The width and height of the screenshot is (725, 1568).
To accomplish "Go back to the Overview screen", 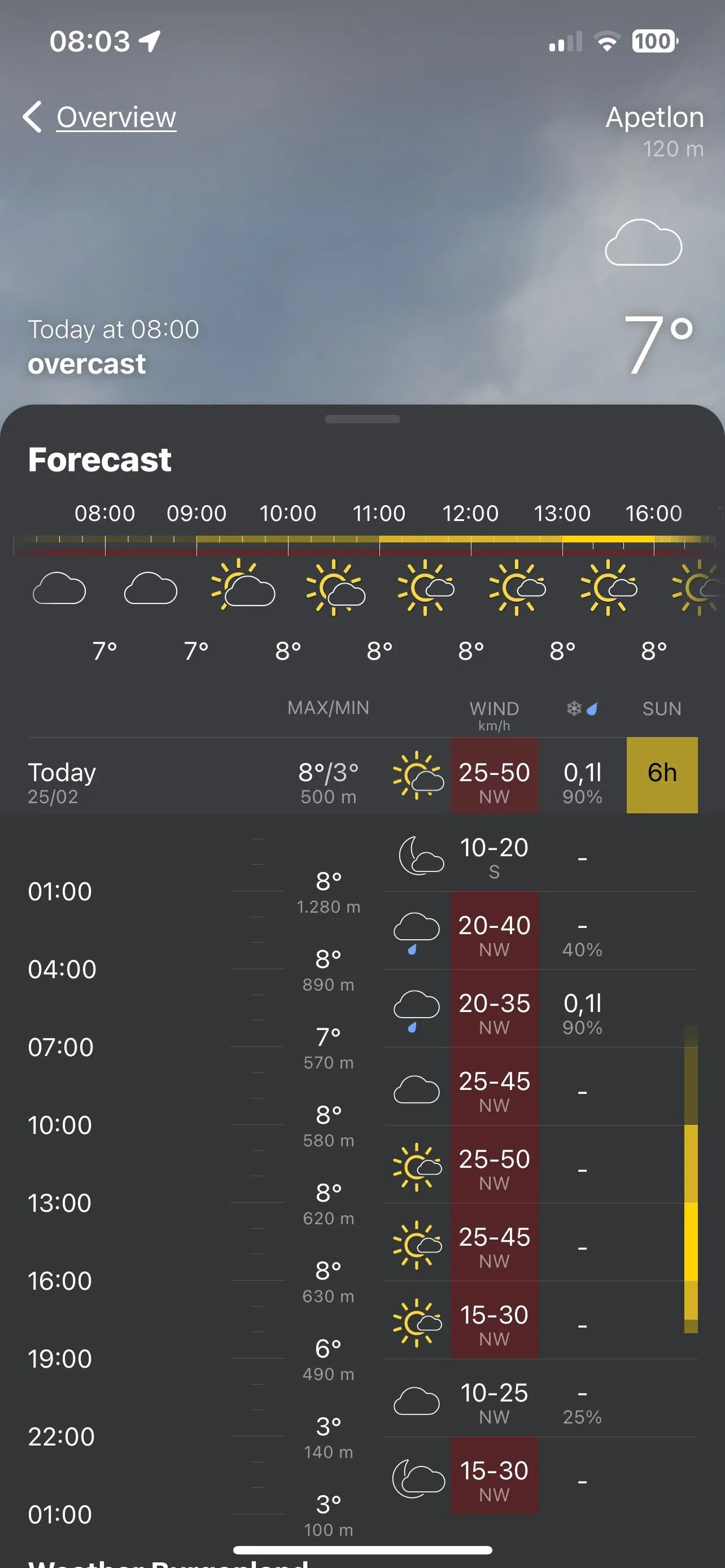I will coord(101,117).
